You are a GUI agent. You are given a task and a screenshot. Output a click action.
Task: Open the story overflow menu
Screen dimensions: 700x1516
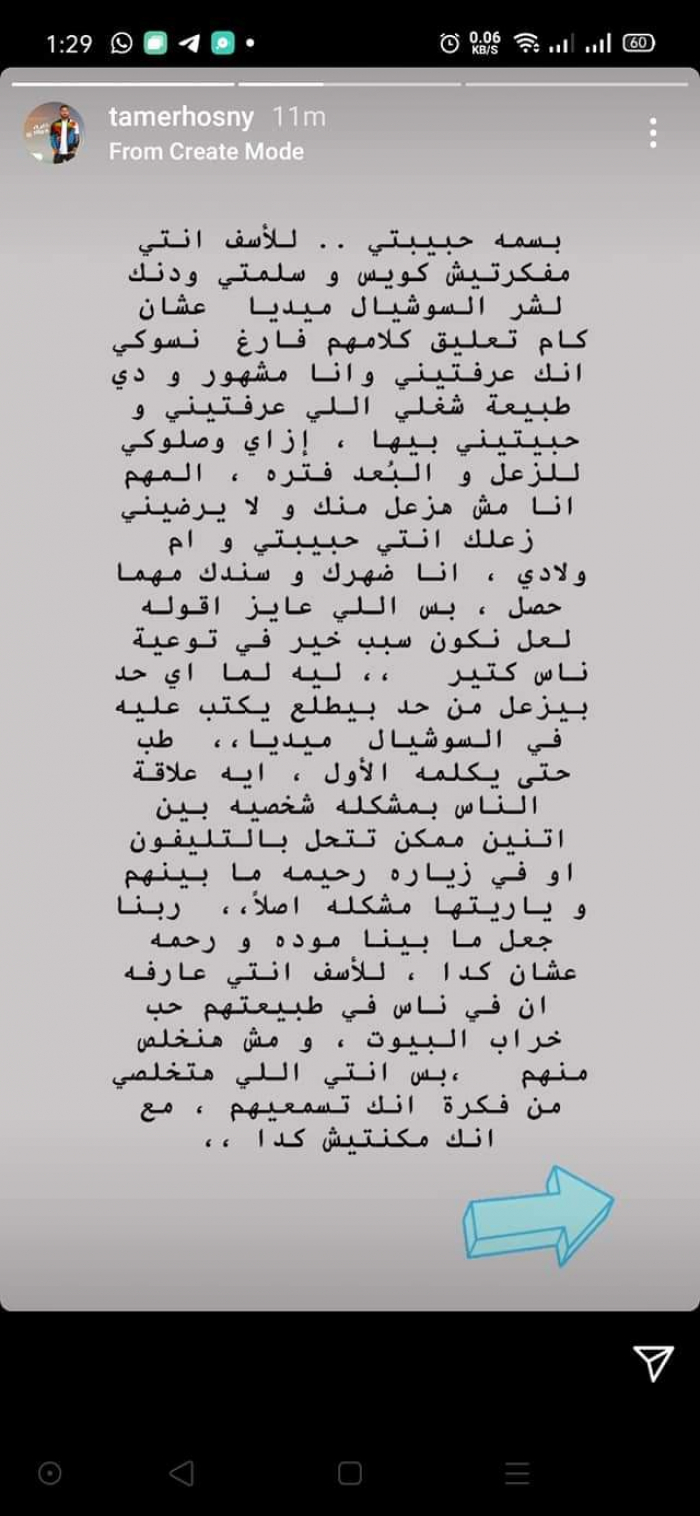[652, 133]
